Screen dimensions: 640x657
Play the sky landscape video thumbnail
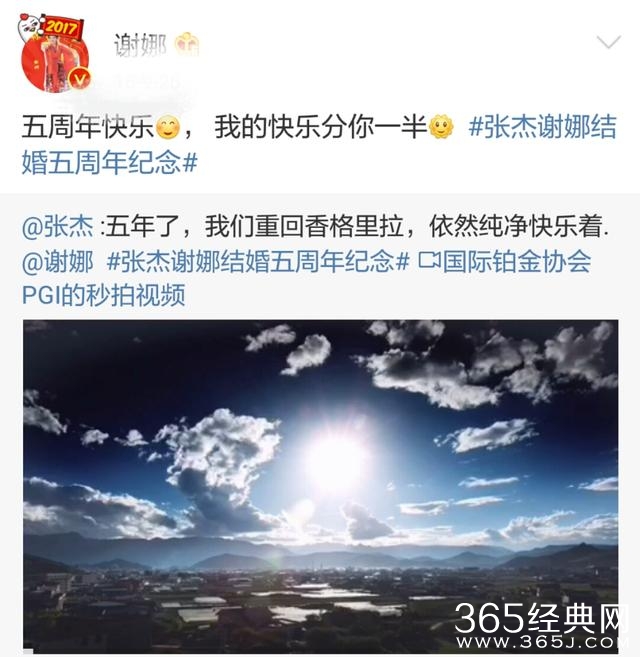pos(320,485)
